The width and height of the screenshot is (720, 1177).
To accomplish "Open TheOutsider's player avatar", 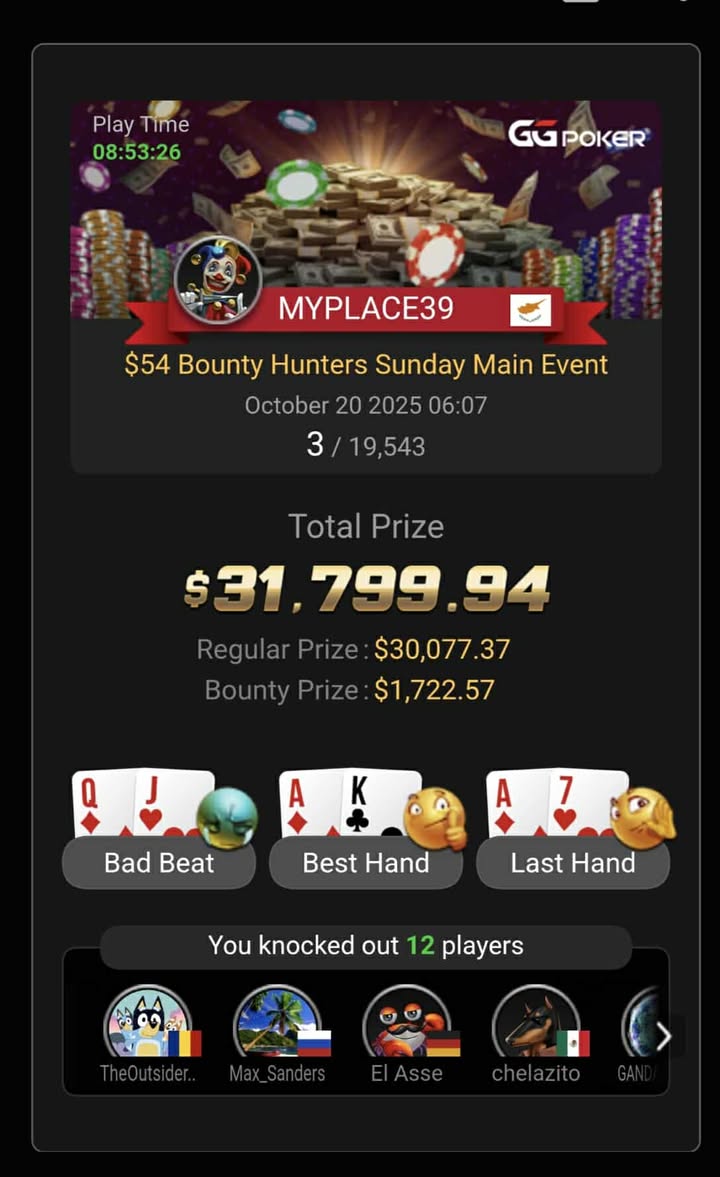I will [148, 1023].
